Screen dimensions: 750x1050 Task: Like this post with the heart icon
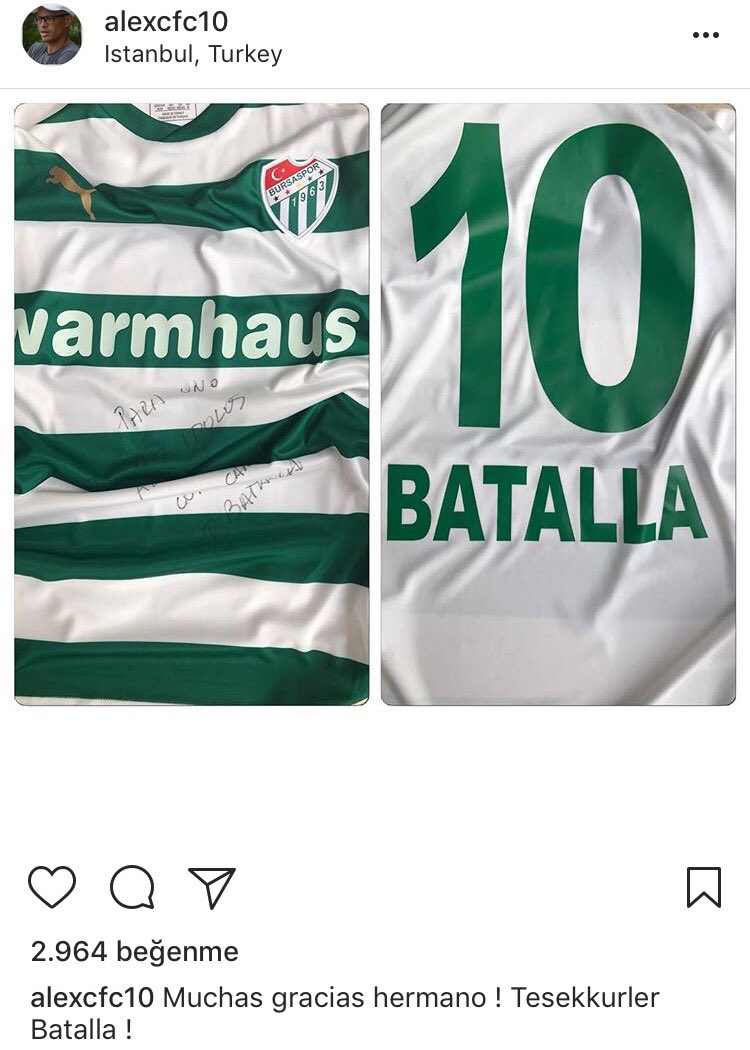click(52, 887)
